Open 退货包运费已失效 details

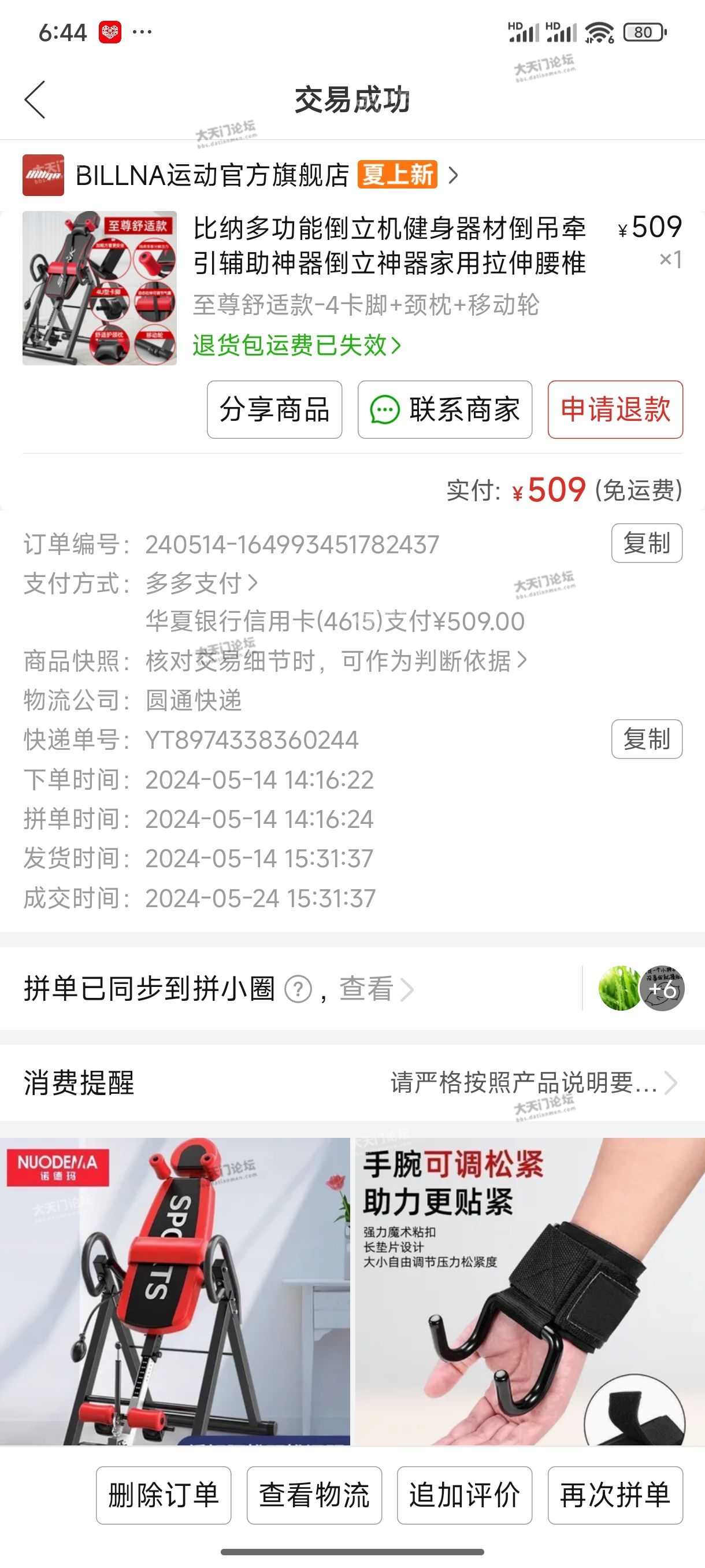(x=297, y=345)
